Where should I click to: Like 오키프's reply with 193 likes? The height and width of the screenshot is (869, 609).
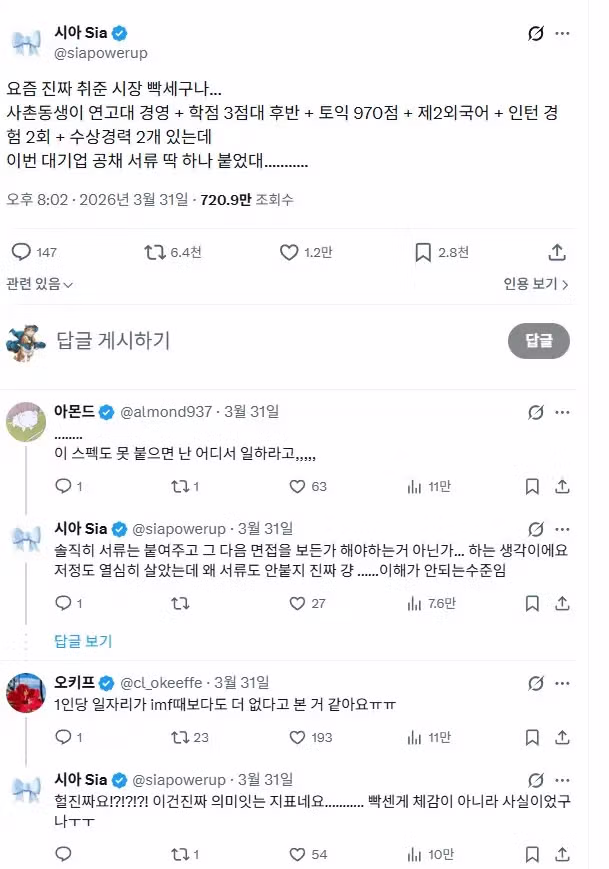pyautogui.click(x=297, y=737)
